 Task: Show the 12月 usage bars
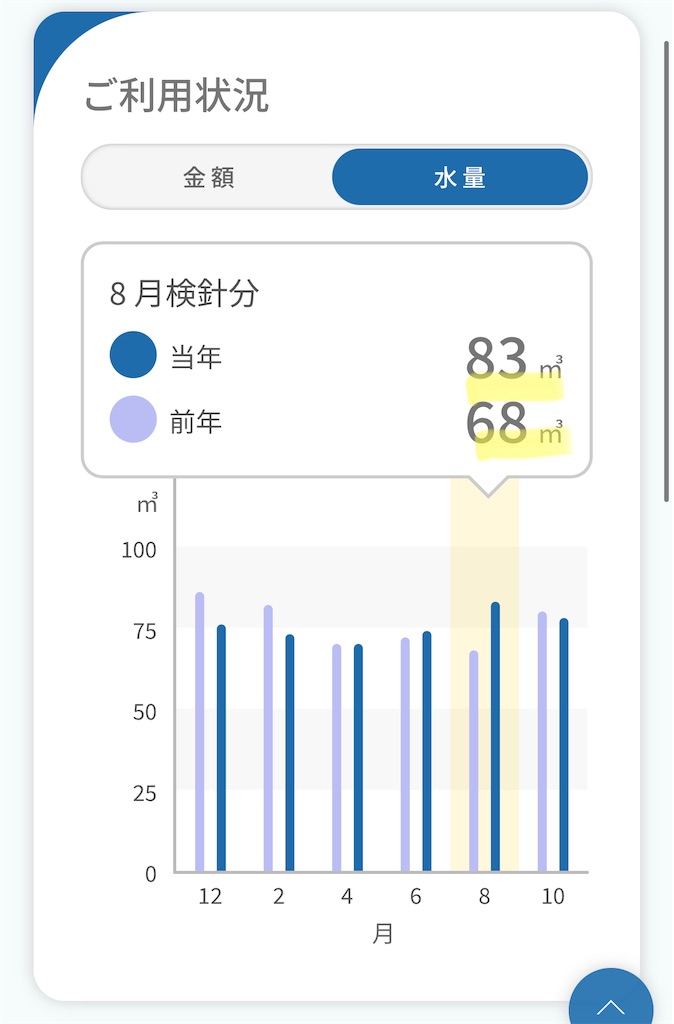pos(210,740)
